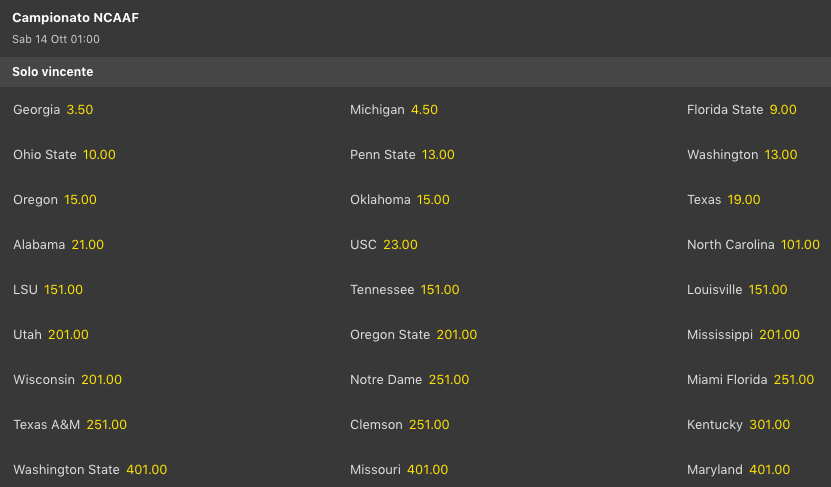Bet on Missouri at 401.00
The image size is (831, 487).
(428, 470)
